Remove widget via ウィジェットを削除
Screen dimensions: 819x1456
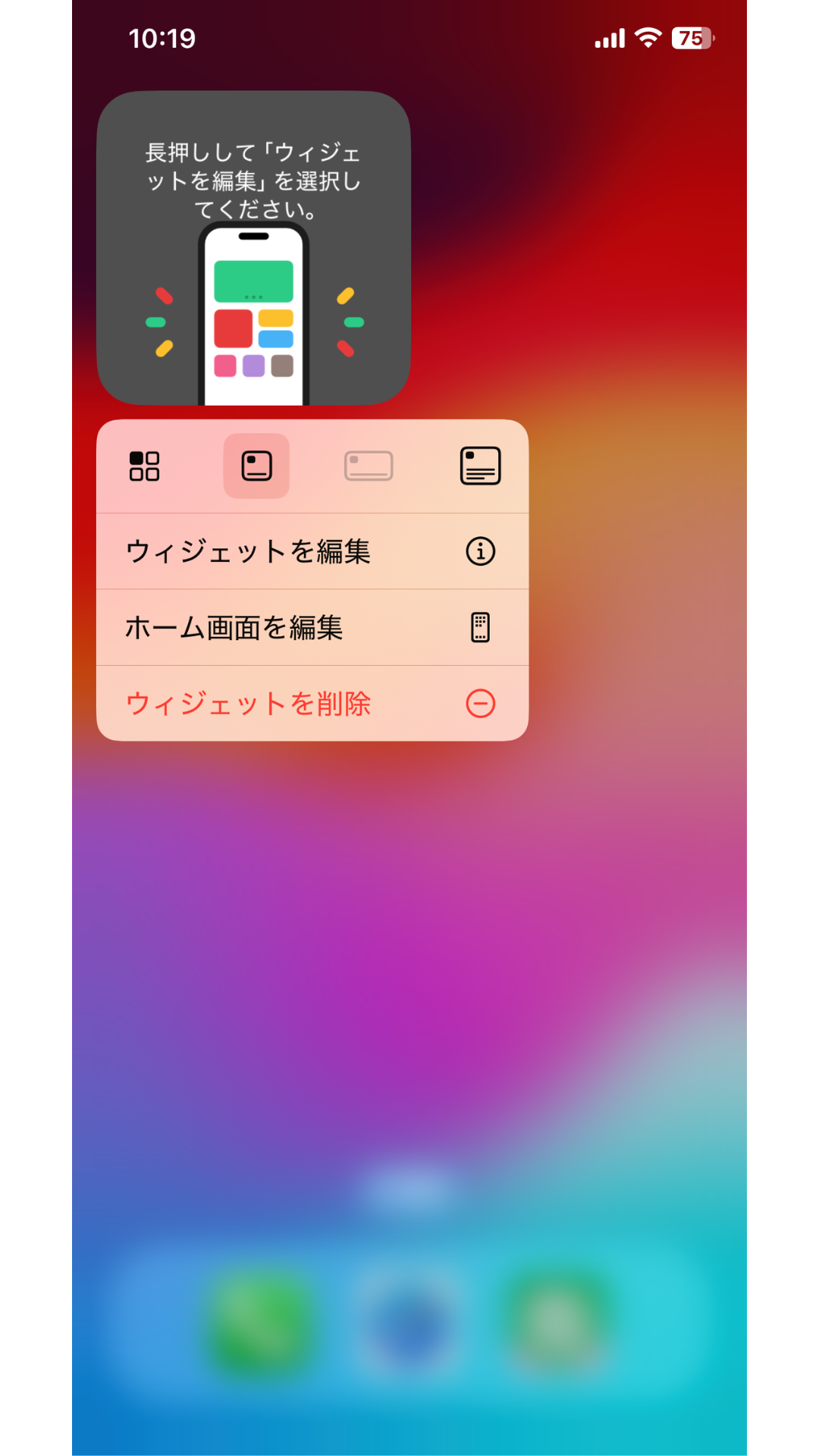point(312,704)
